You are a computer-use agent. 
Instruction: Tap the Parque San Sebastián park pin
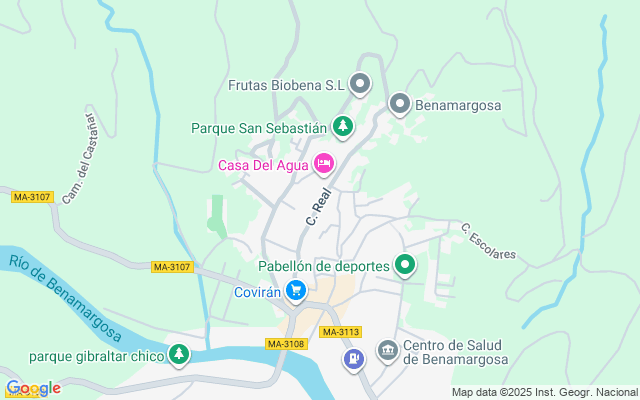tap(343, 126)
